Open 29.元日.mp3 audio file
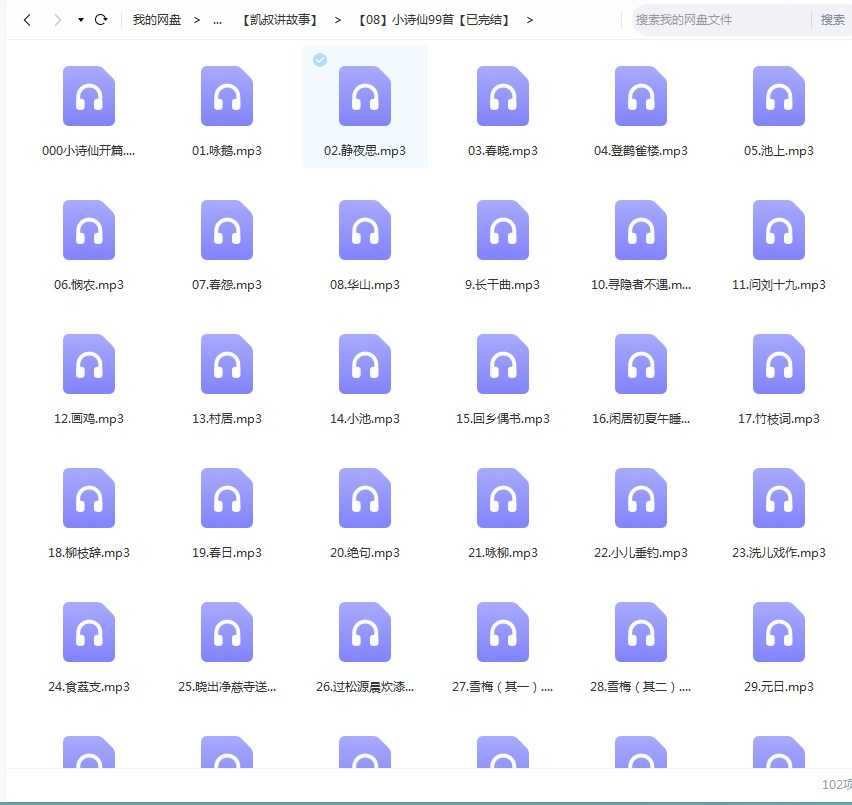This screenshot has height=805, width=852. 779,632
